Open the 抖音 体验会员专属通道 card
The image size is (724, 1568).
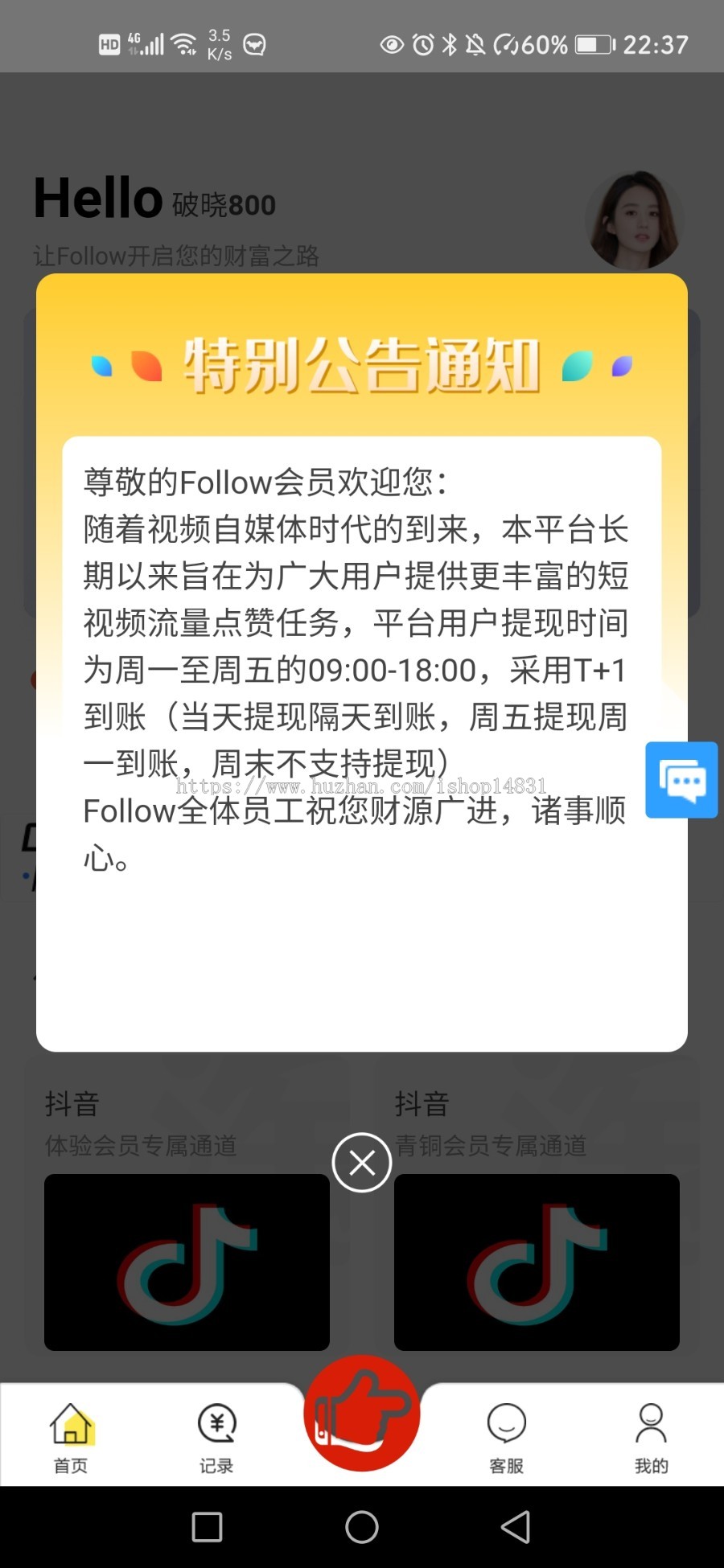[x=187, y=1262]
